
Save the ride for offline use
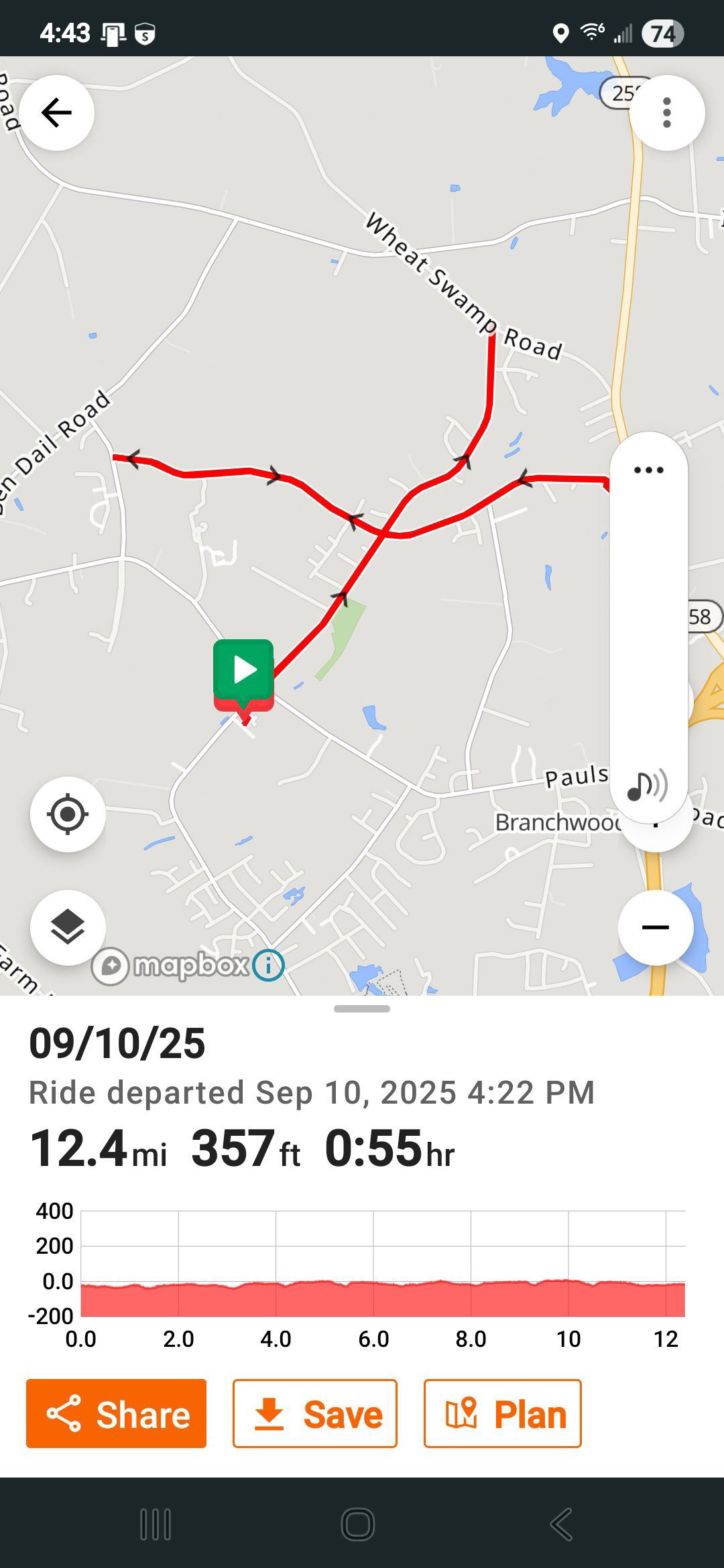(x=314, y=1413)
